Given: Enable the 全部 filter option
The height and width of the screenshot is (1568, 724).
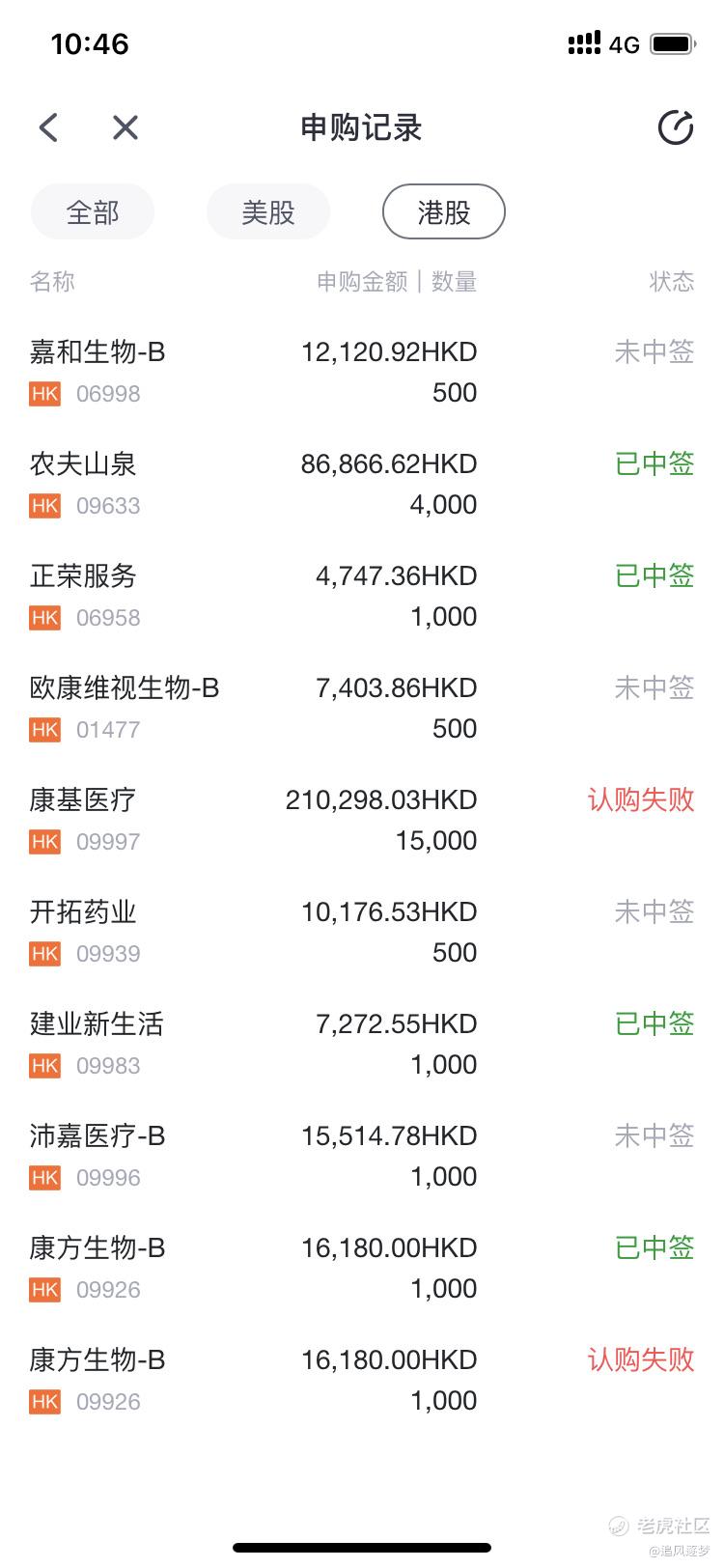Looking at the screenshot, I should tap(92, 211).
